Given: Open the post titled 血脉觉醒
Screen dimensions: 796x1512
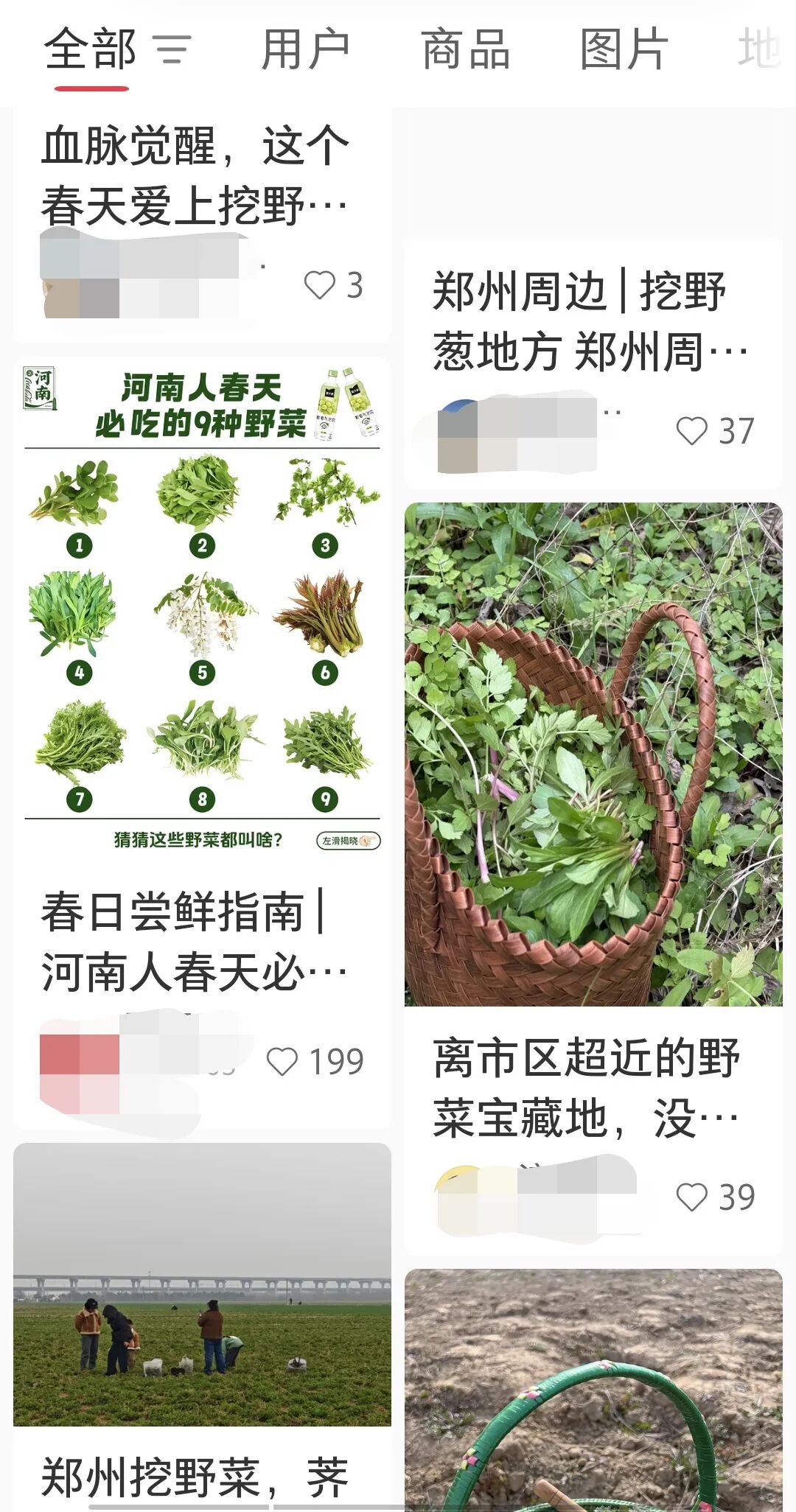Looking at the screenshot, I should tap(199, 169).
